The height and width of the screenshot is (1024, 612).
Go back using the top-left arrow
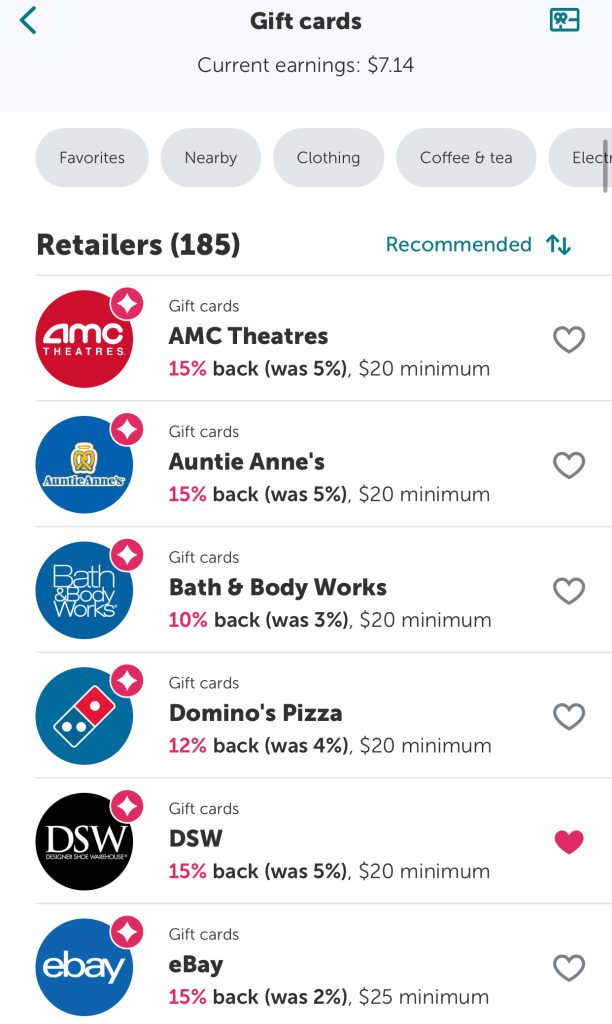point(28,20)
